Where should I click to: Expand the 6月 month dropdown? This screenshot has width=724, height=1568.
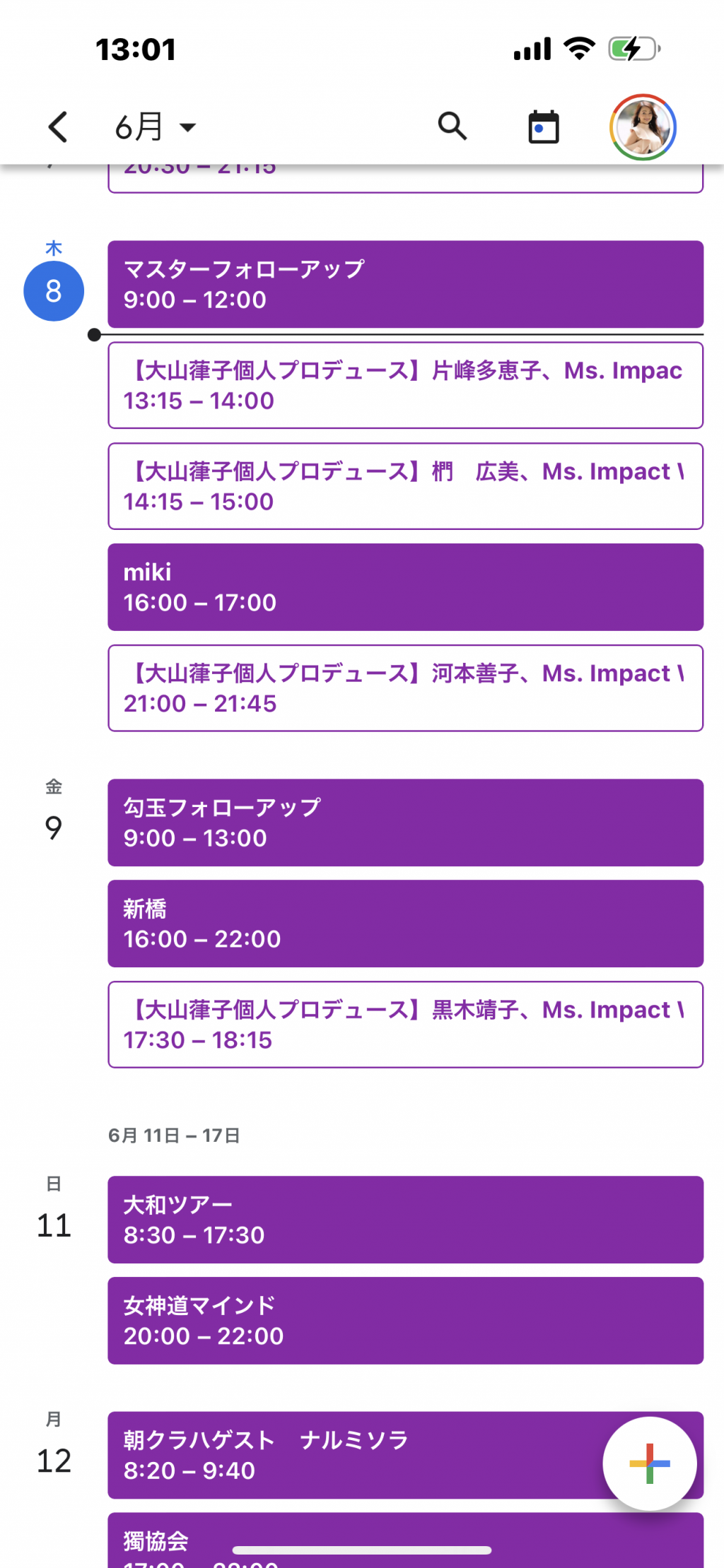[x=156, y=127]
